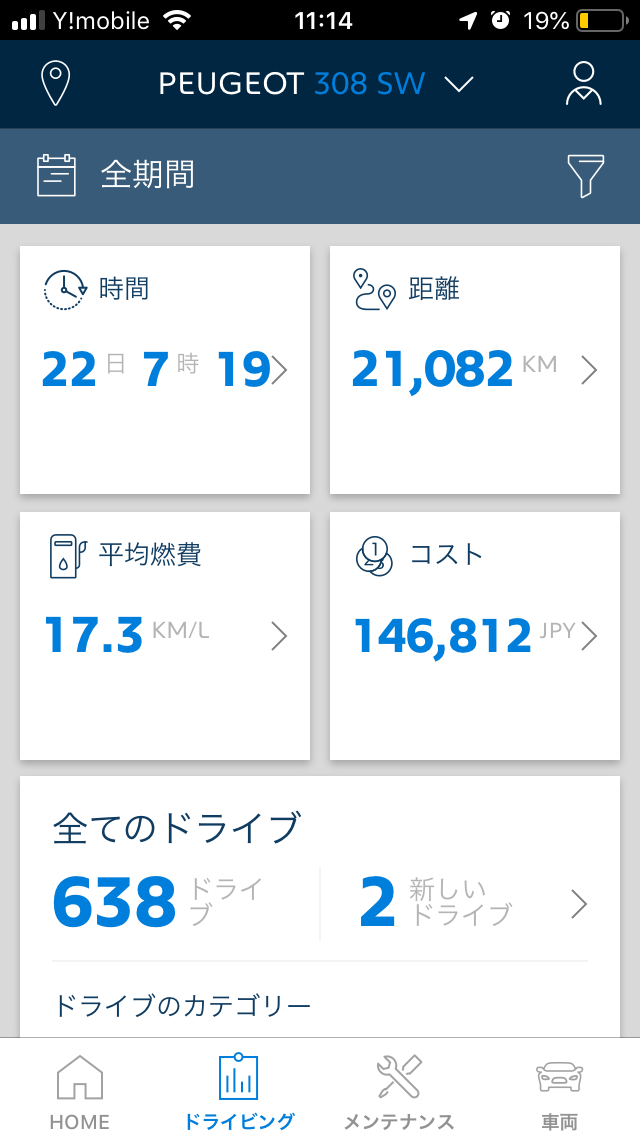Open the location pin icon
Viewport: 640px width, 1136px height.
click(x=56, y=84)
